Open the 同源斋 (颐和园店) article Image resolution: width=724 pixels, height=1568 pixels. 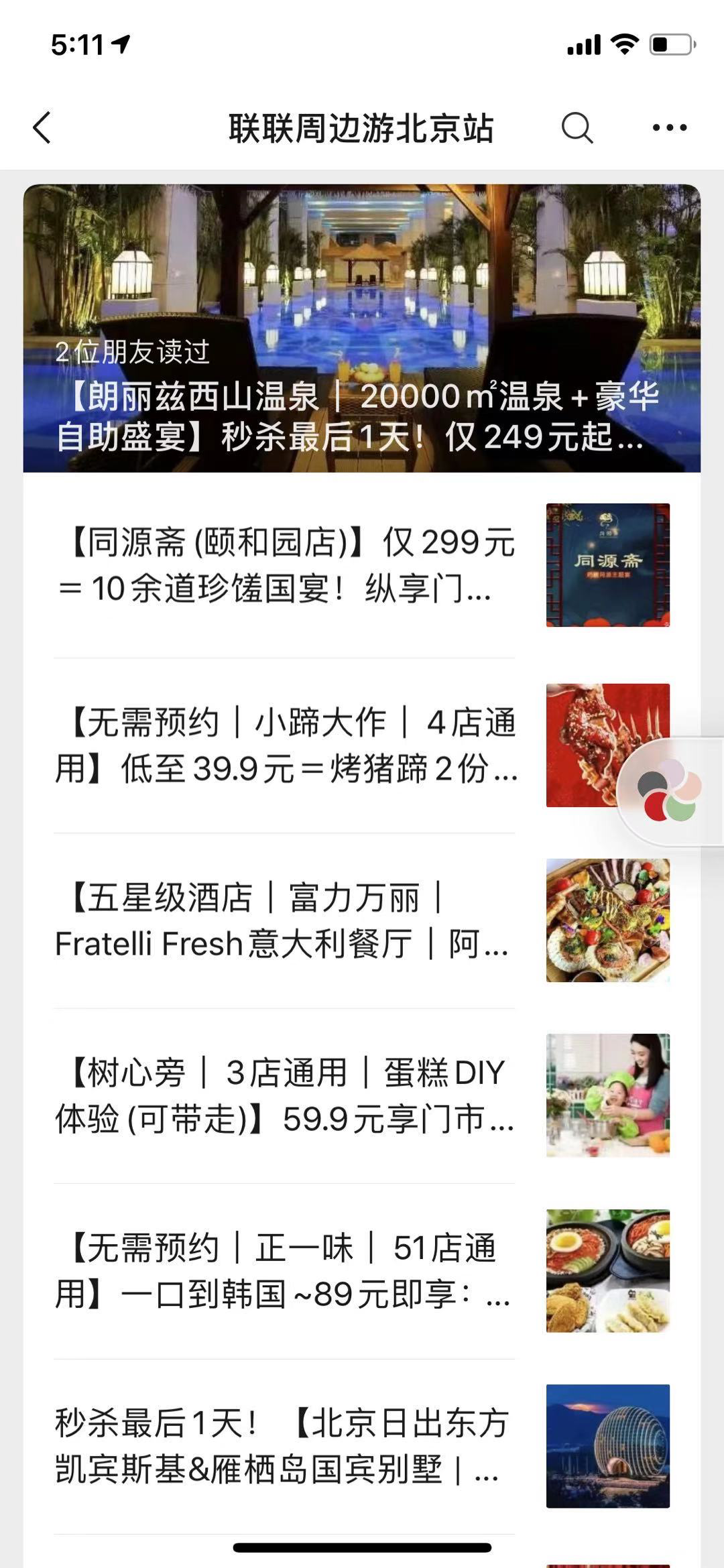click(x=362, y=565)
